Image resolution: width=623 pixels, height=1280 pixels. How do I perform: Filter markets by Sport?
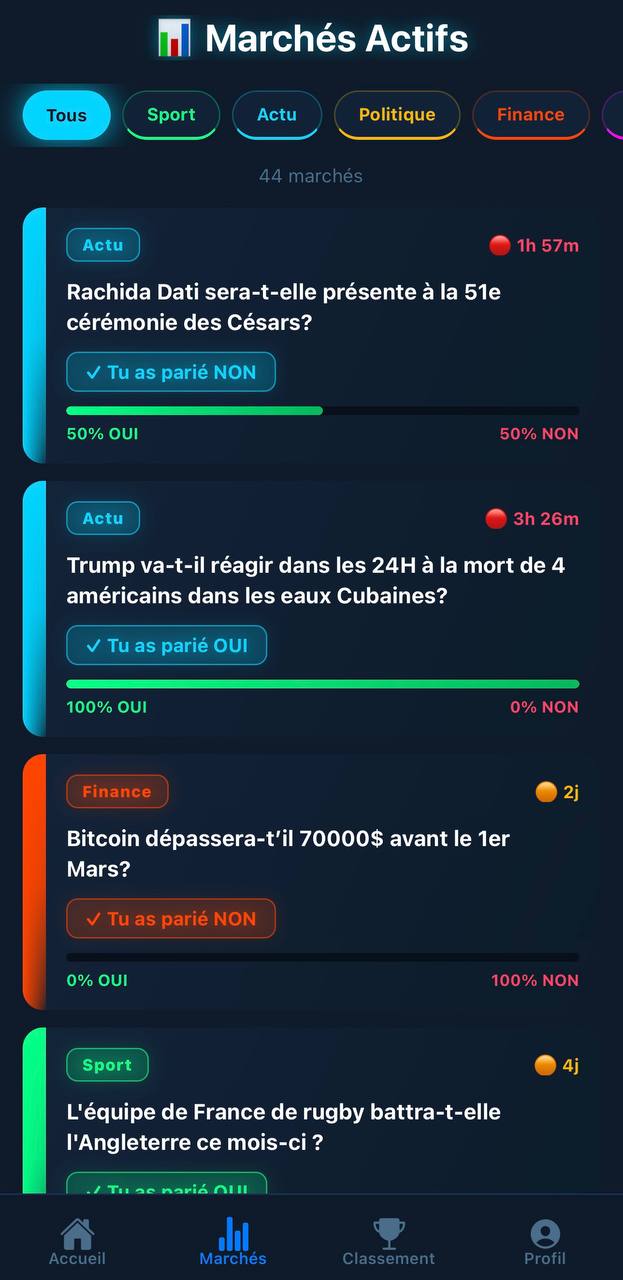[x=171, y=115]
